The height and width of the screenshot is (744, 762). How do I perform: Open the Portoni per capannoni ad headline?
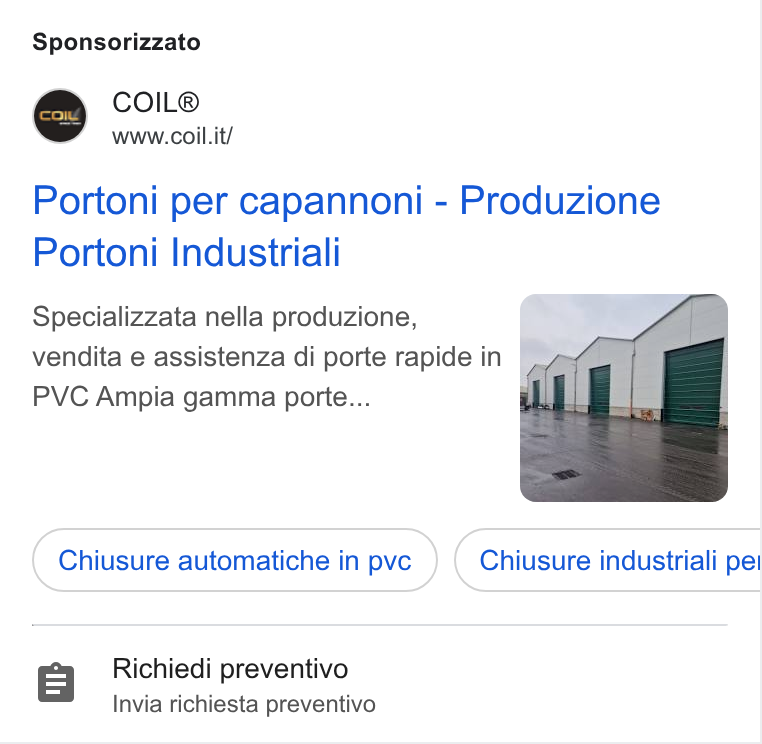(x=346, y=226)
